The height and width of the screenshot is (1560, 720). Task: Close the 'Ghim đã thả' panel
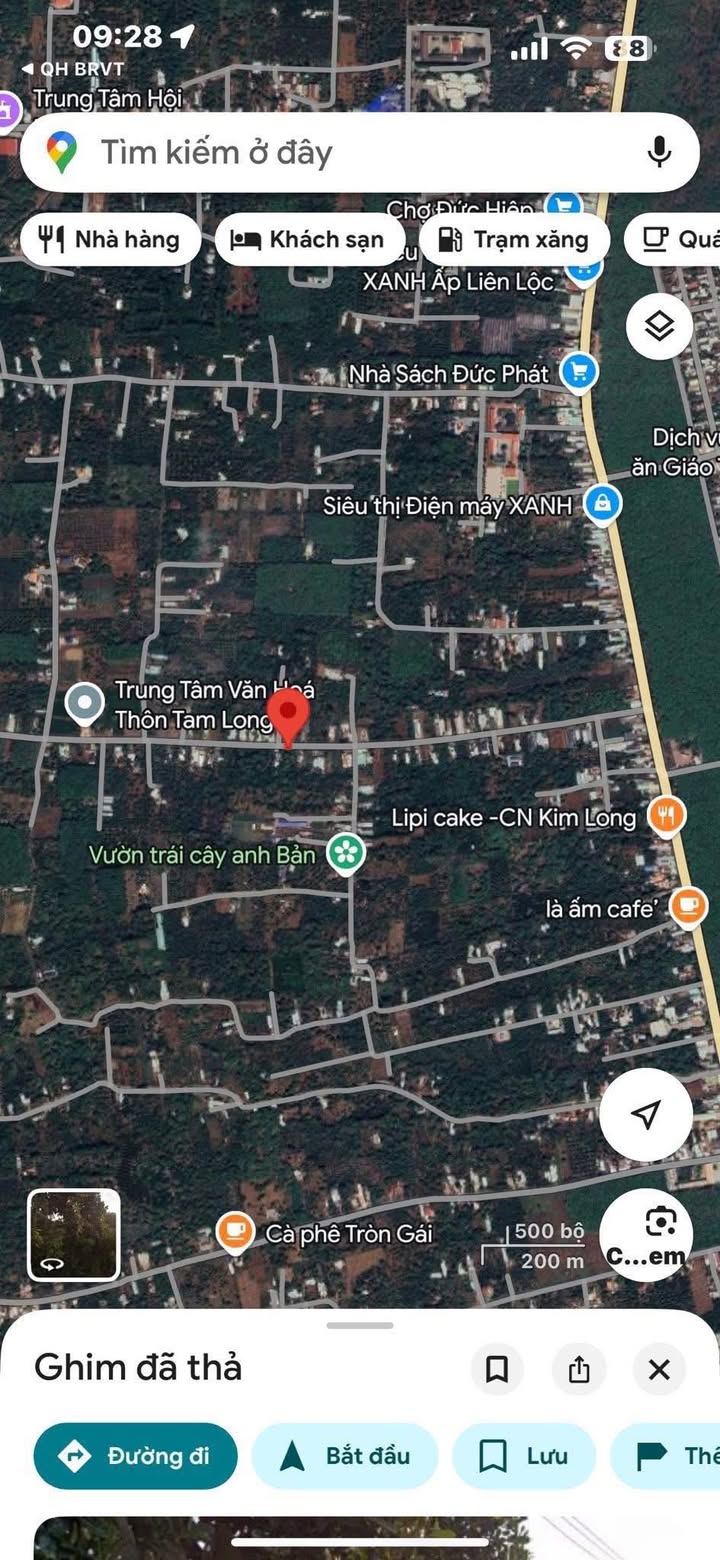tap(659, 1369)
